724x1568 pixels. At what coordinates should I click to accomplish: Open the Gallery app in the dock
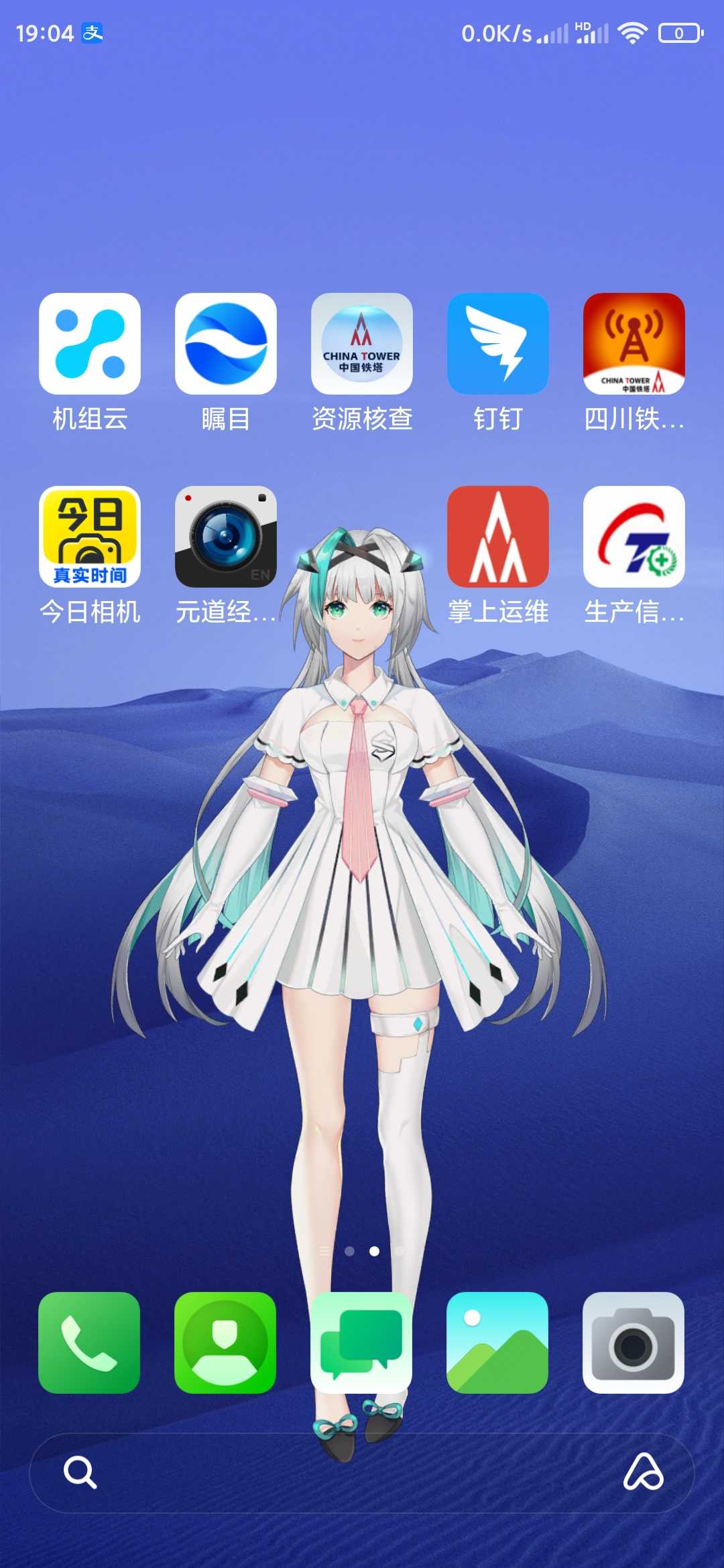(497, 1343)
